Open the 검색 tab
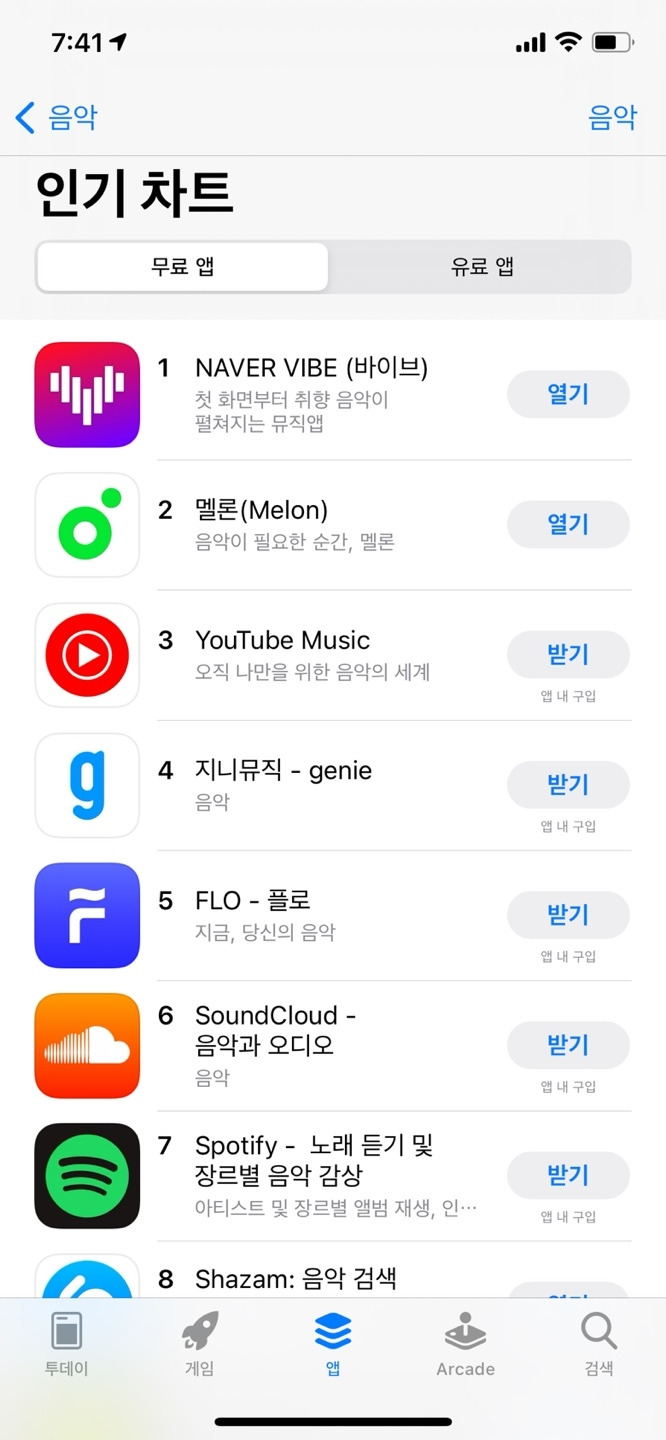The width and height of the screenshot is (666, 1440). point(598,1345)
